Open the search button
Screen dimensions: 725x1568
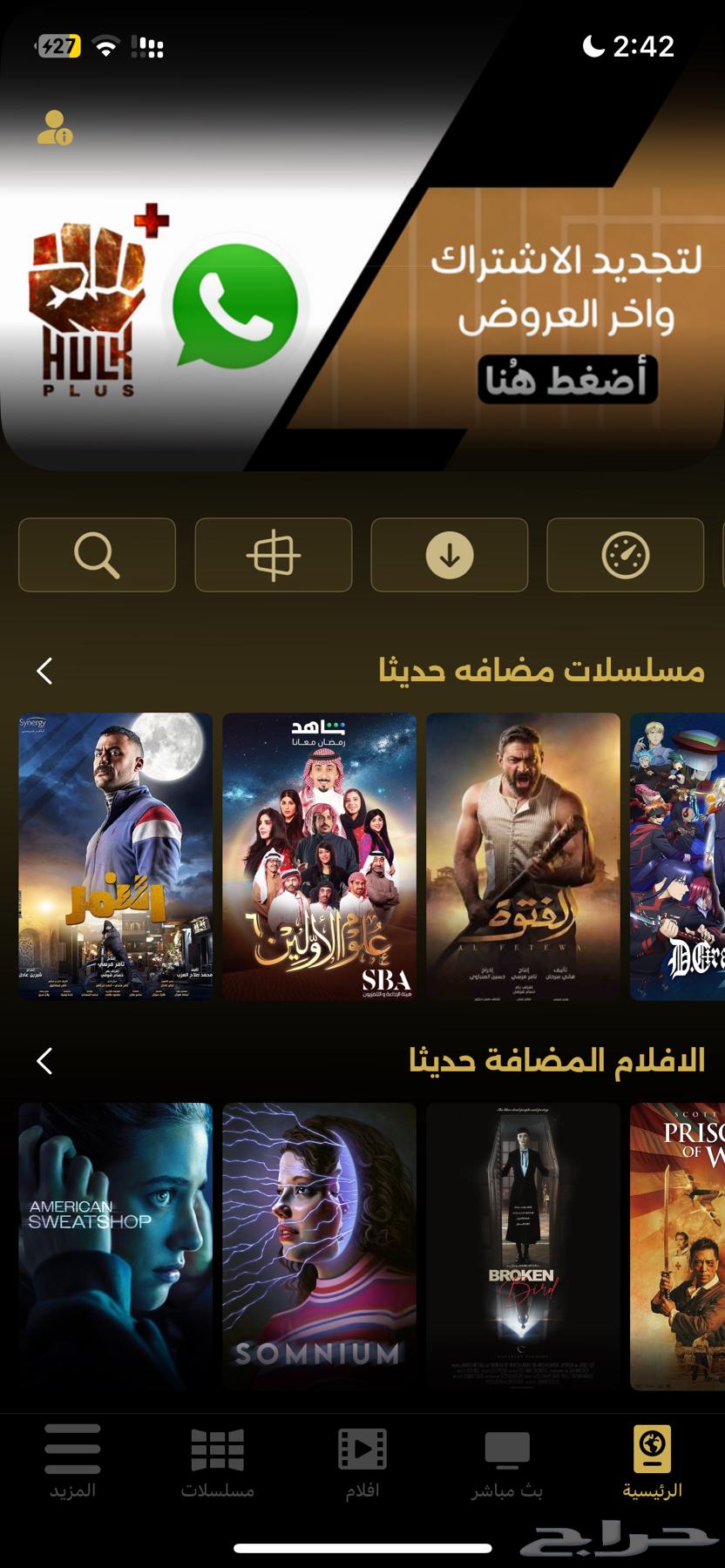(x=97, y=555)
